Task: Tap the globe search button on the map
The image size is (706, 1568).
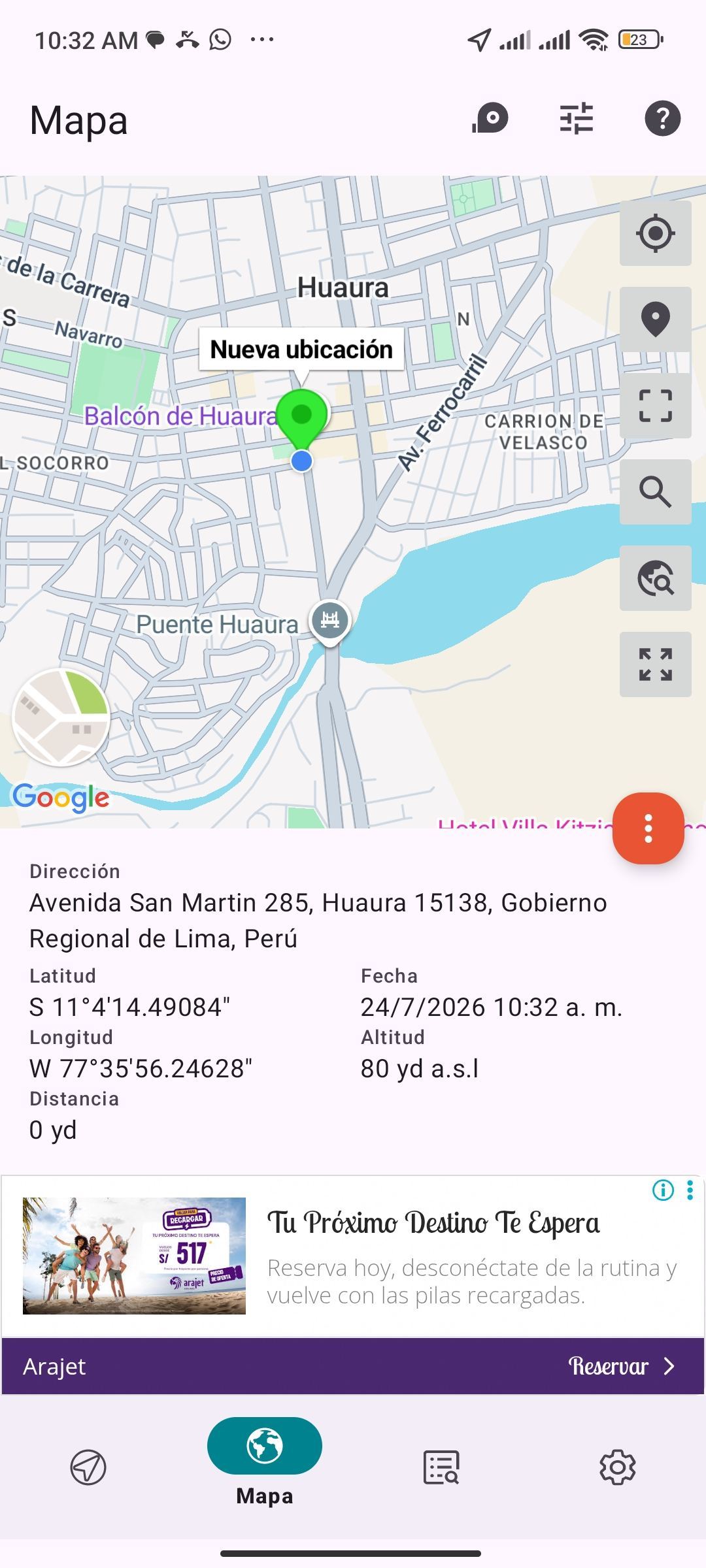Action: (655, 578)
